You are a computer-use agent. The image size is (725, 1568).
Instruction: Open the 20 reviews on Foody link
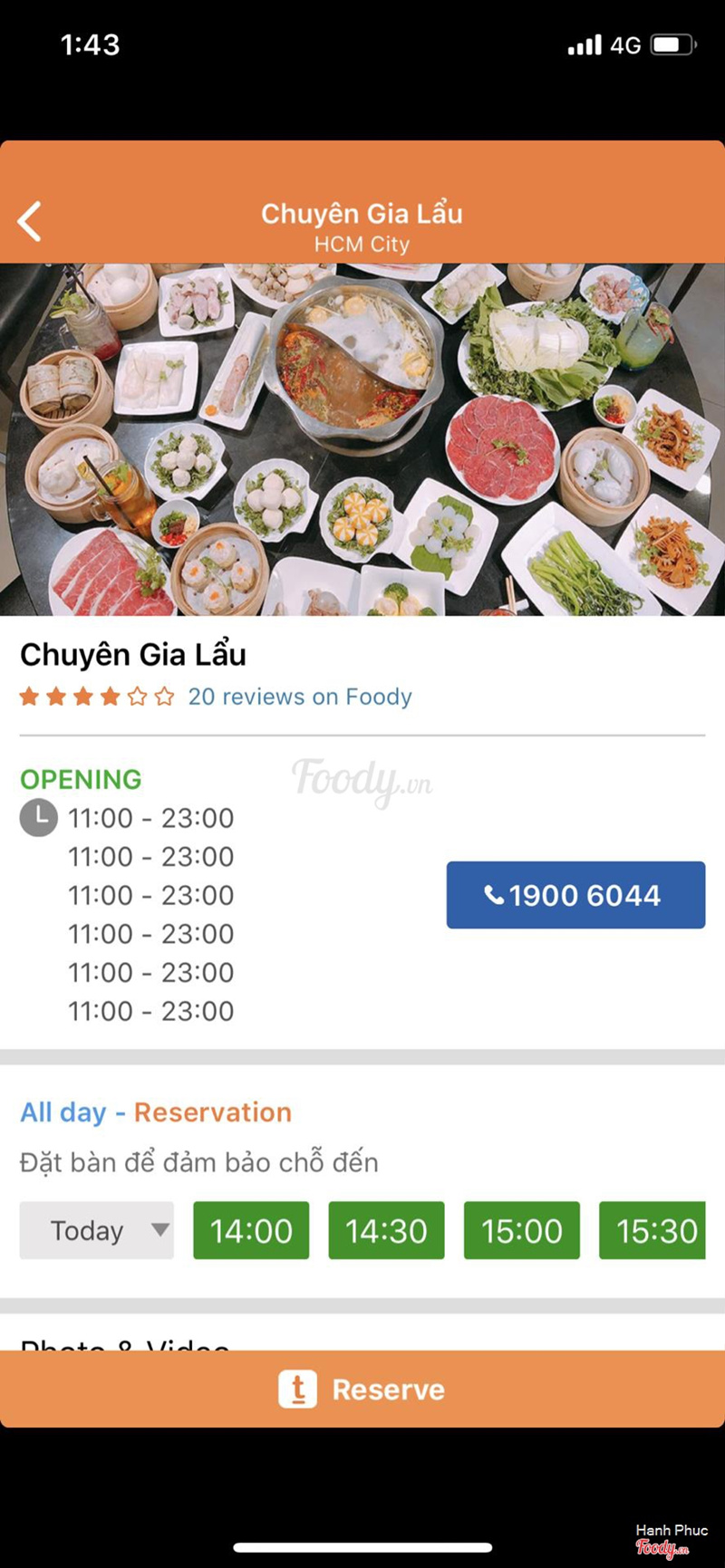point(298,697)
